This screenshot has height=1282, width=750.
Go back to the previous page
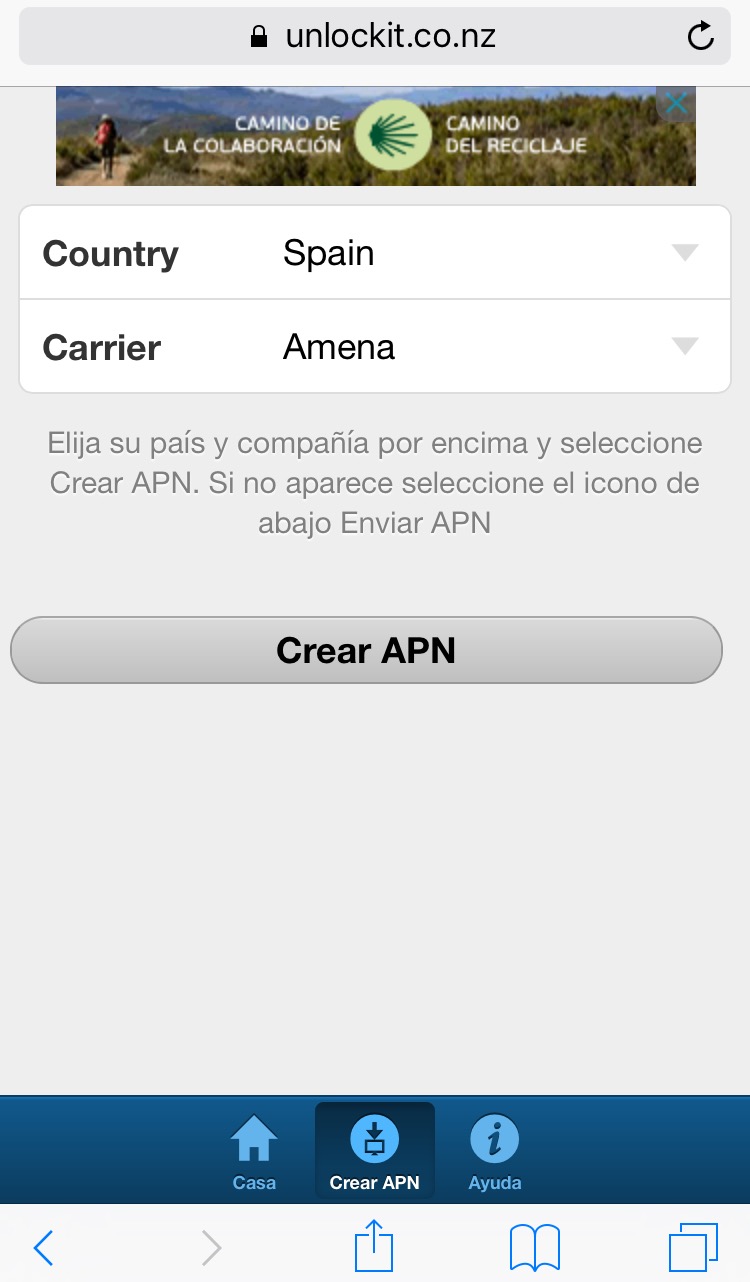pyautogui.click(x=43, y=1247)
